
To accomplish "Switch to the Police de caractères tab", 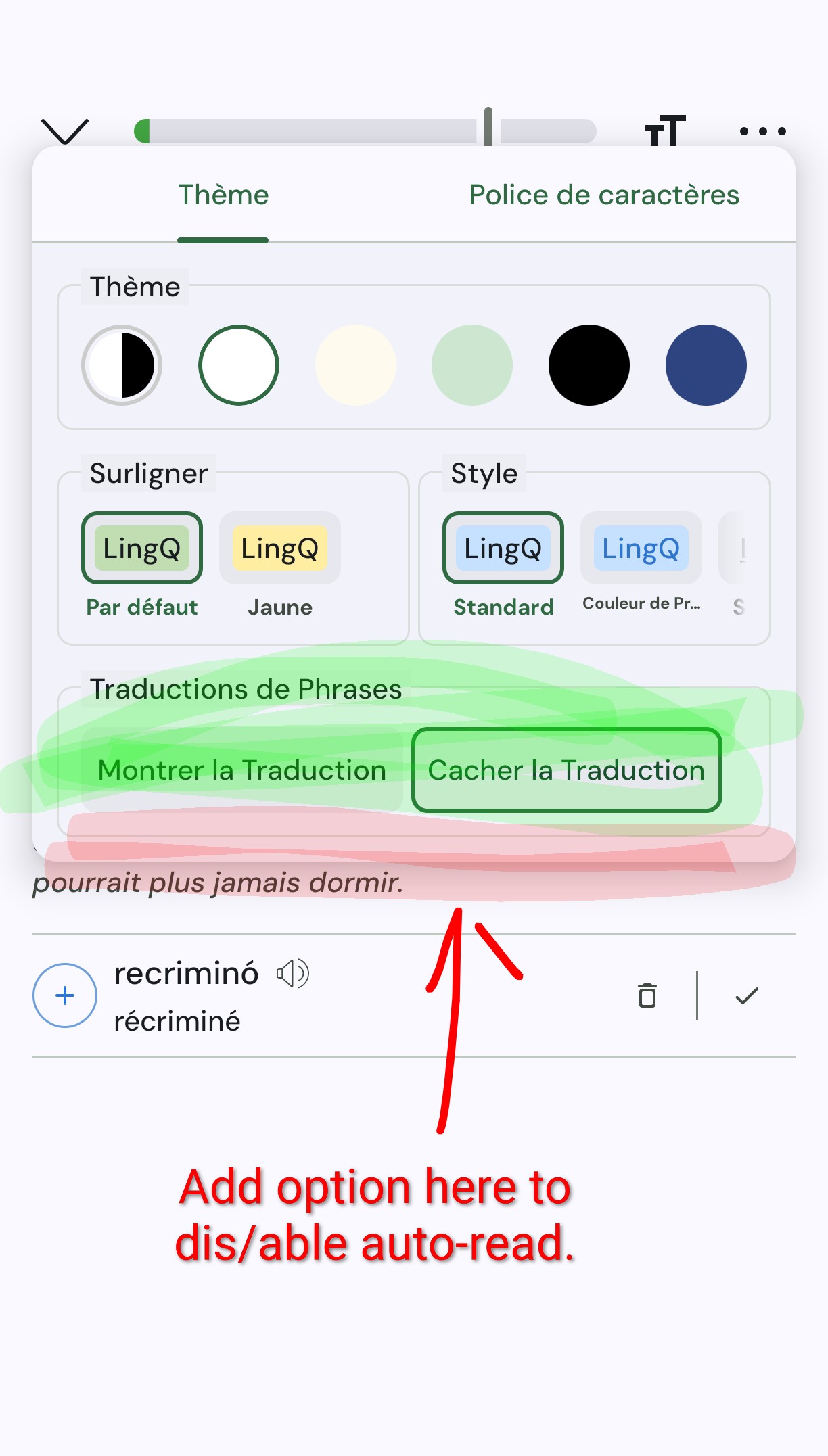I will pyautogui.click(x=603, y=195).
